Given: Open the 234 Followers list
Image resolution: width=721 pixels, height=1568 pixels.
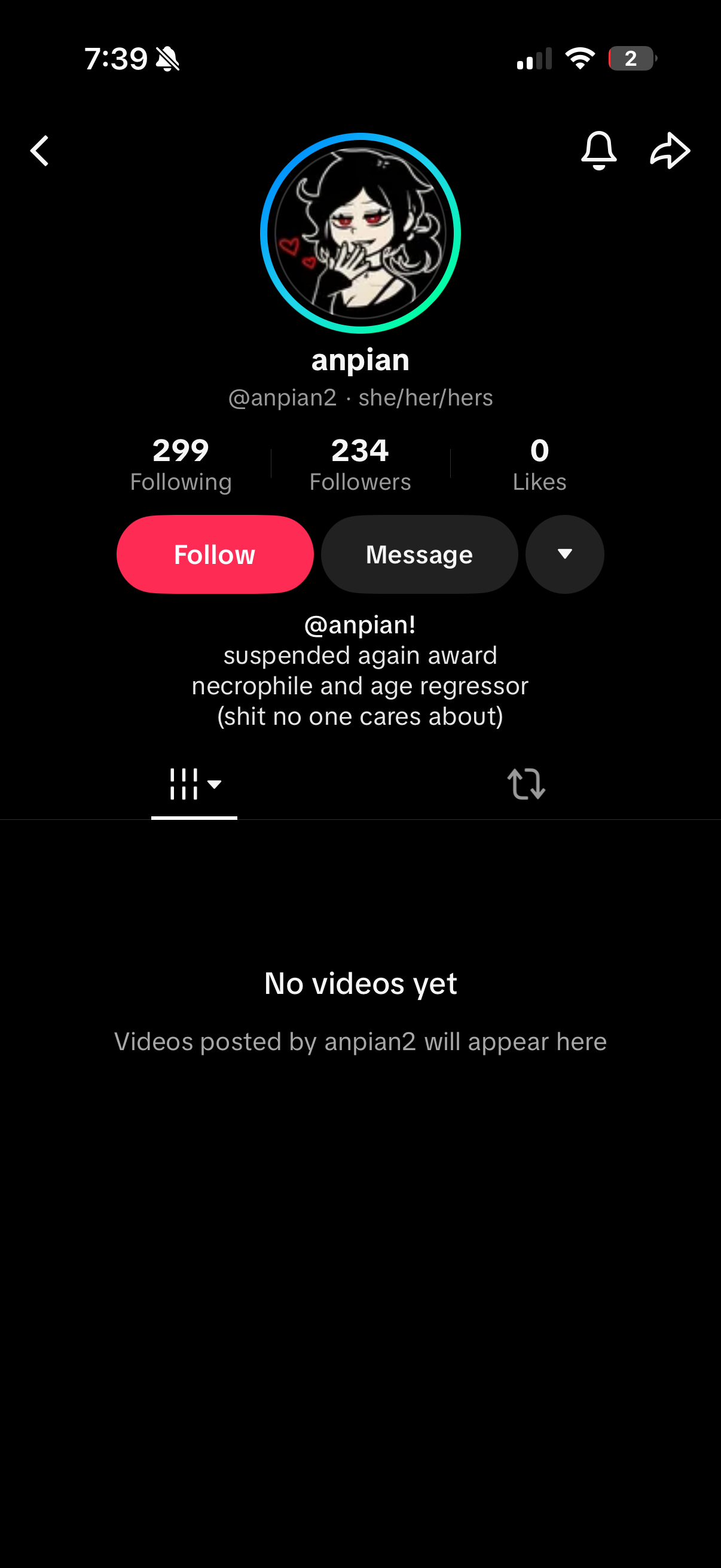Looking at the screenshot, I should click(x=360, y=464).
